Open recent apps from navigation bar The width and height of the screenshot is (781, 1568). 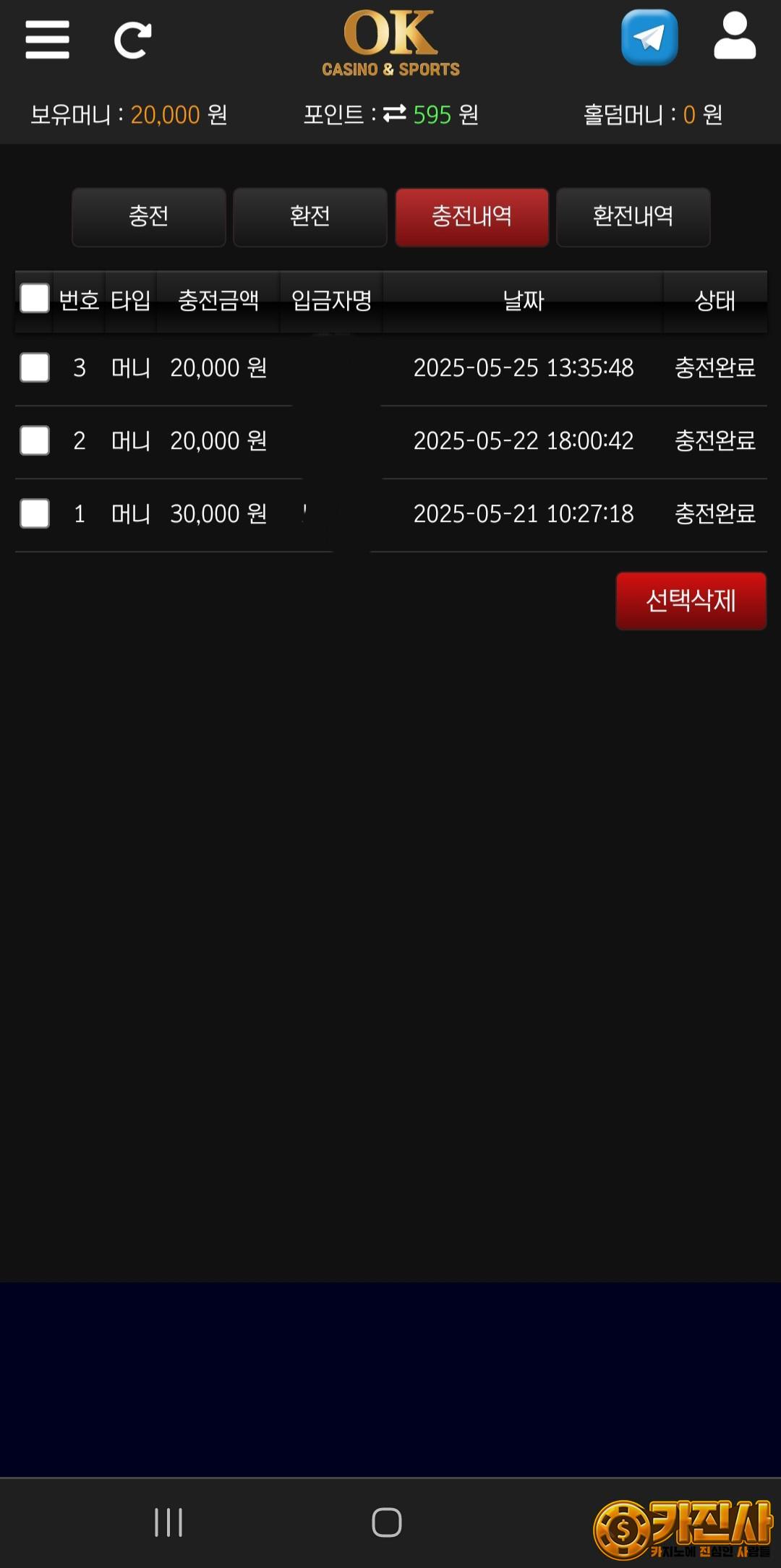(x=168, y=1522)
